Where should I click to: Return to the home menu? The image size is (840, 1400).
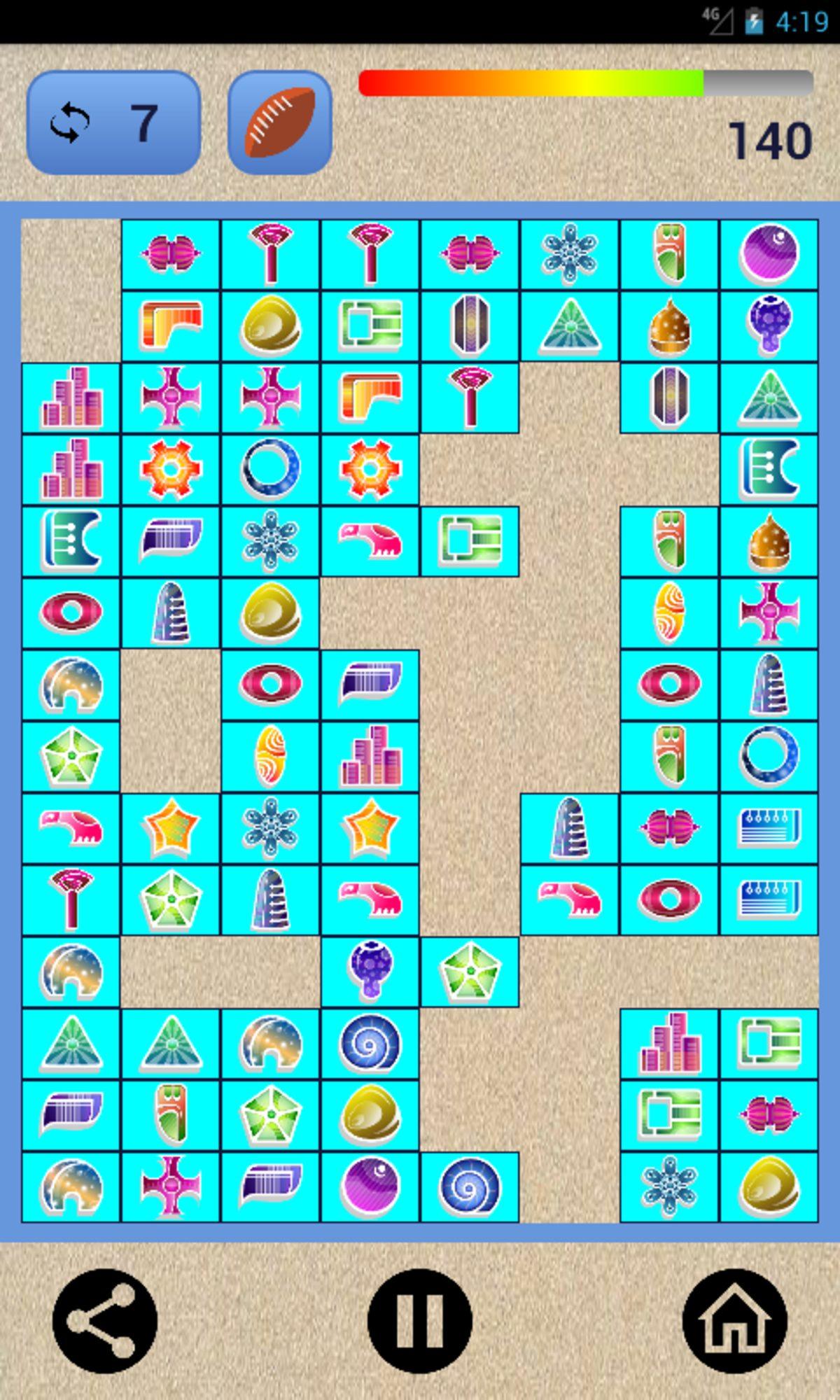click(734, 1320)
